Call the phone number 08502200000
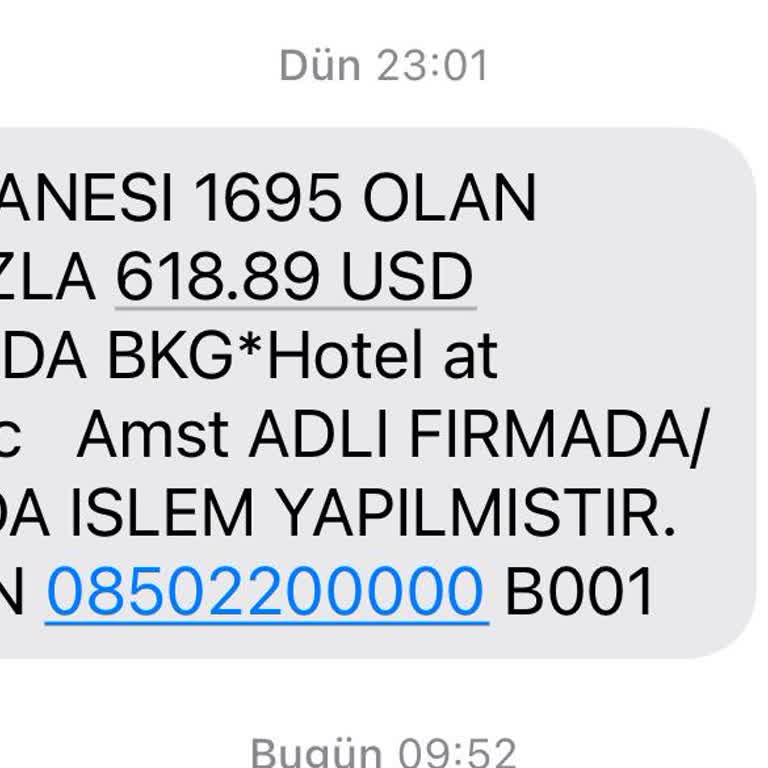768x768 pixels. (x=266, y=590)
